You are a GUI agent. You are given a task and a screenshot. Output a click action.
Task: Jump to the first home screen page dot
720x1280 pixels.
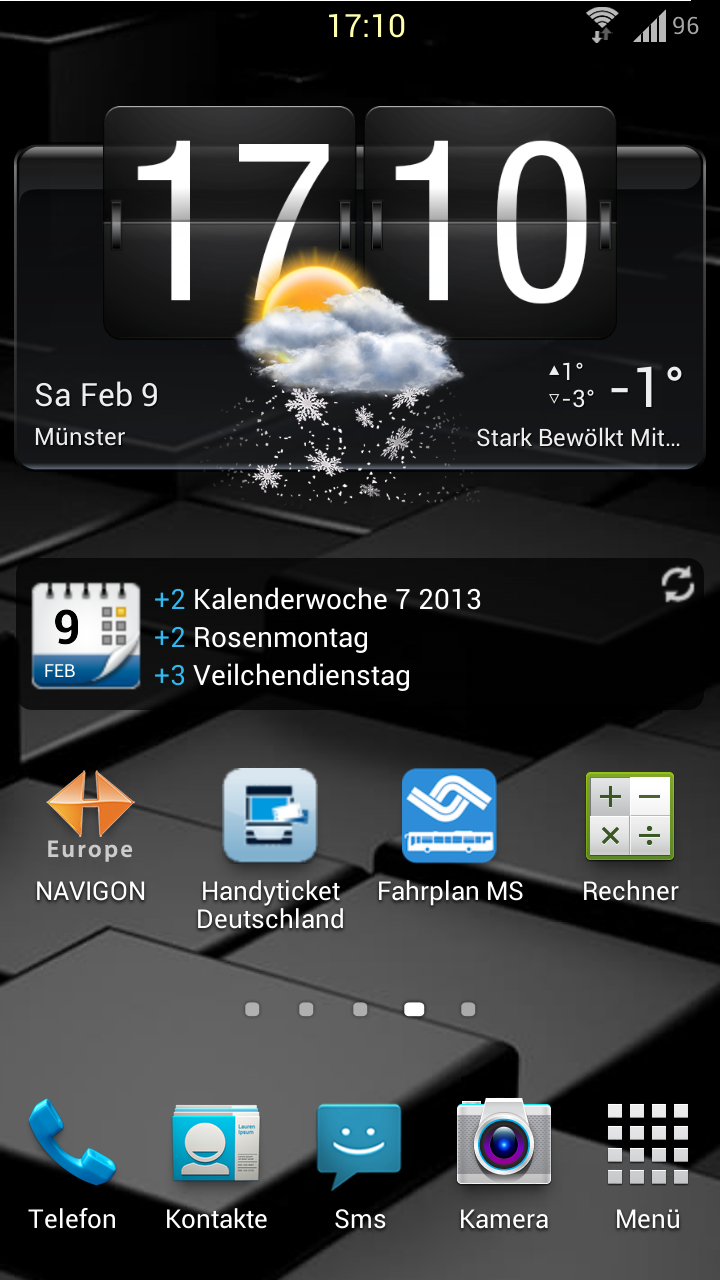252,1010
